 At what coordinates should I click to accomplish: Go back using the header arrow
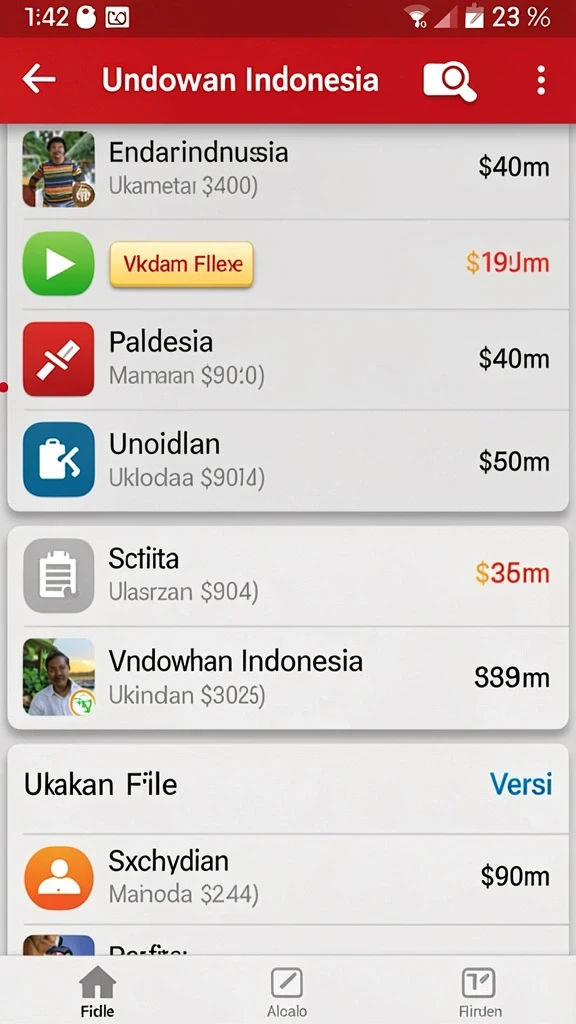39,80
